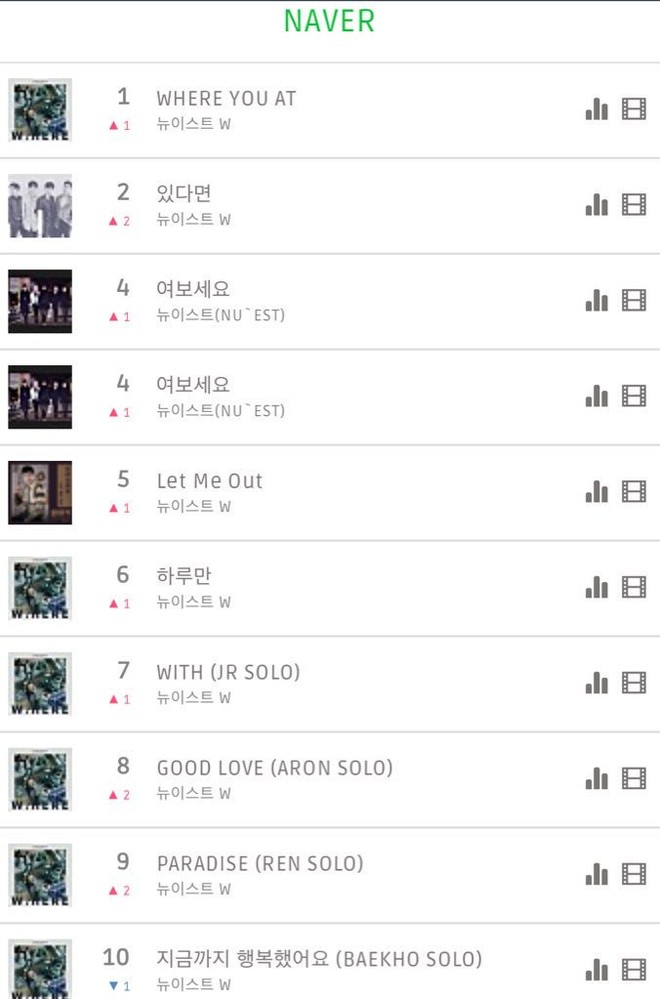Open the song 하루만

click(184, 575)
